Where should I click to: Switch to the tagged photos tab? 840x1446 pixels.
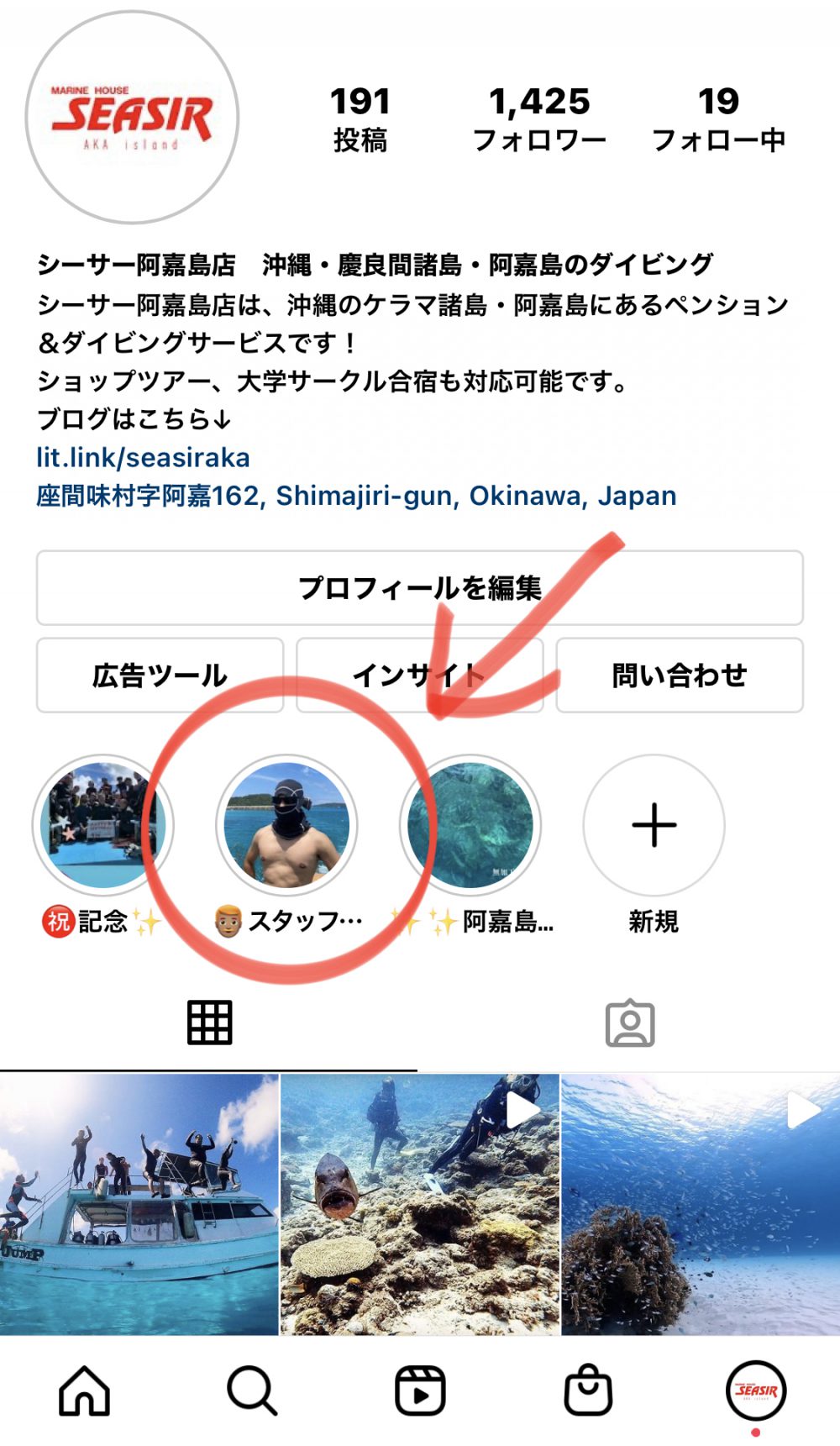pyautogui.click(x=630, y=1023)
